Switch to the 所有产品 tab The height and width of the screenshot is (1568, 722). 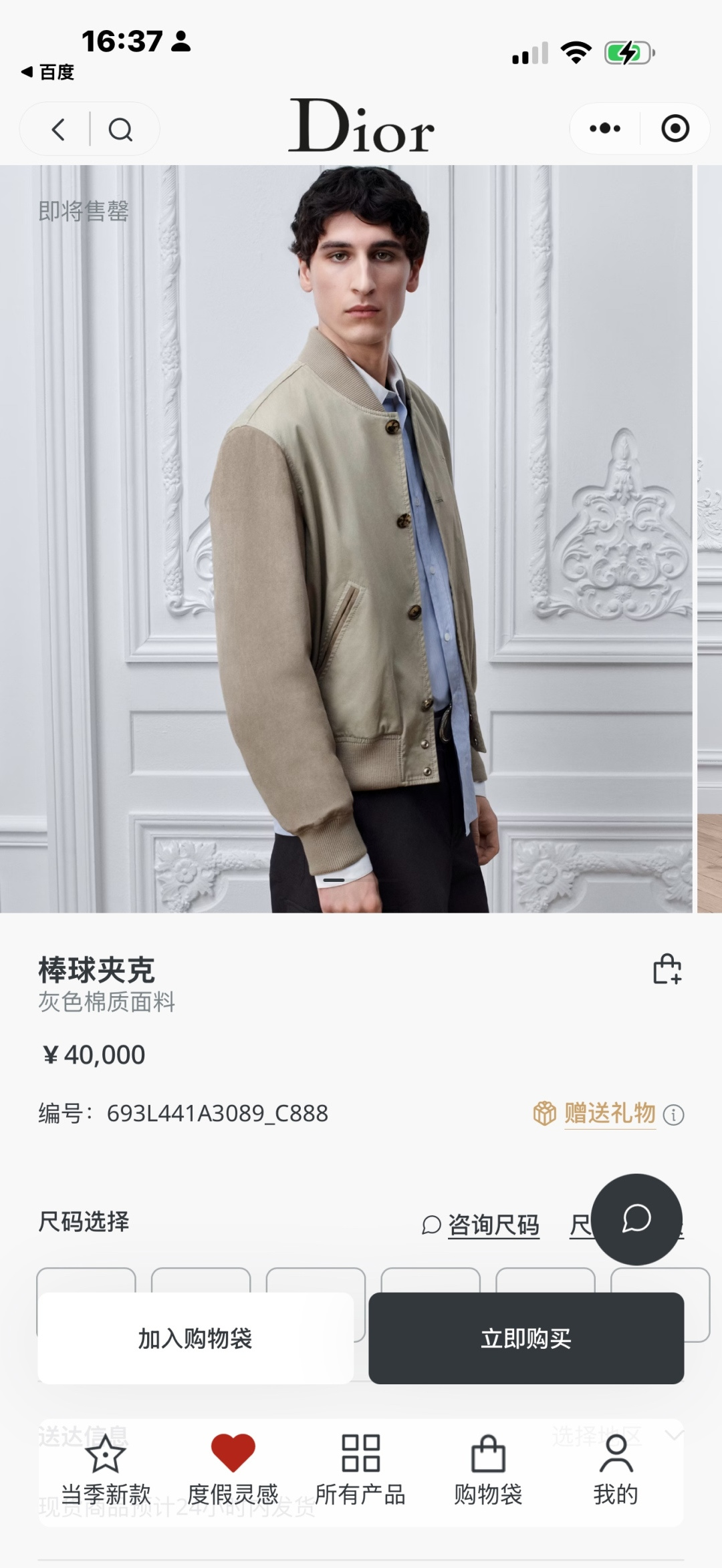pyautogui.click(x=360, y=1470)
